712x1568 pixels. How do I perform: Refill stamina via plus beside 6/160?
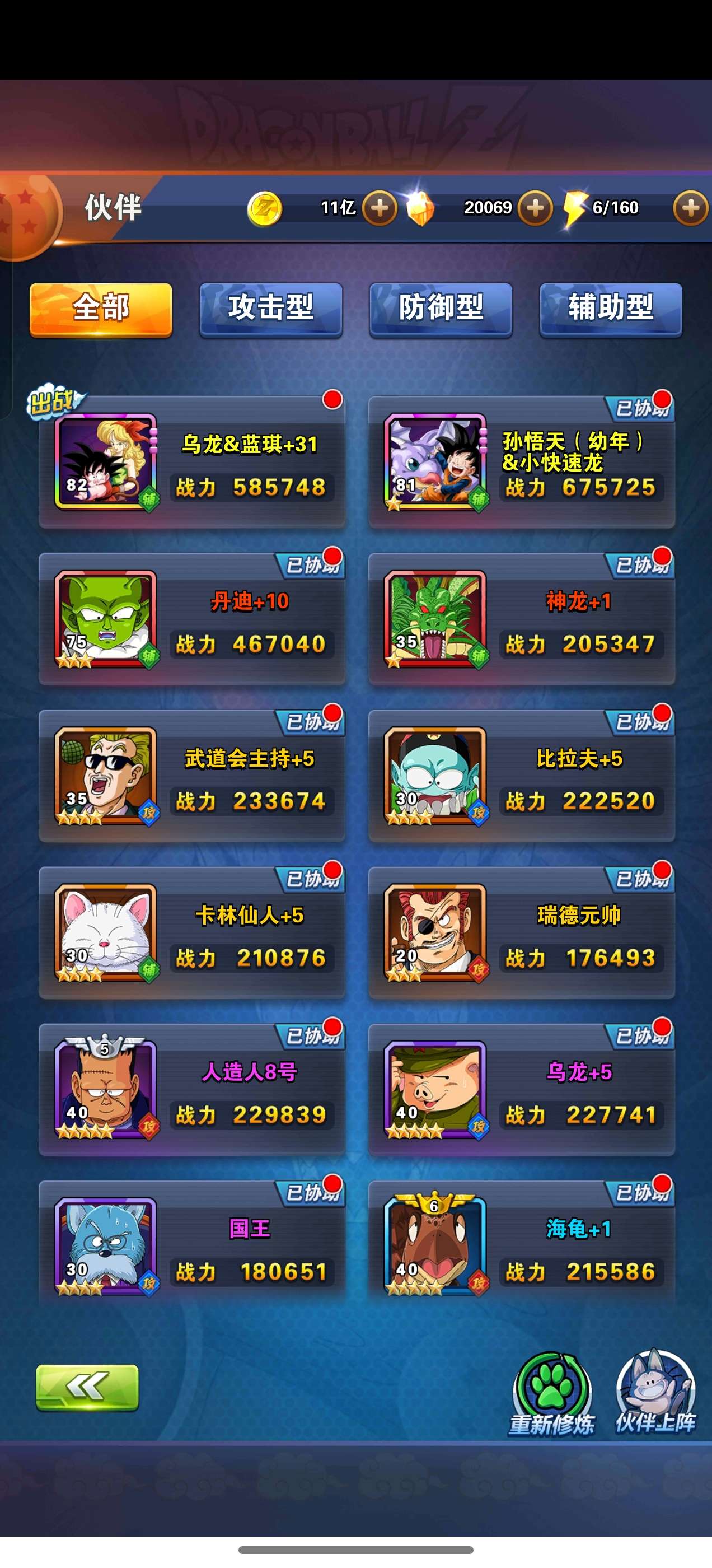click(x=690, y=208)
